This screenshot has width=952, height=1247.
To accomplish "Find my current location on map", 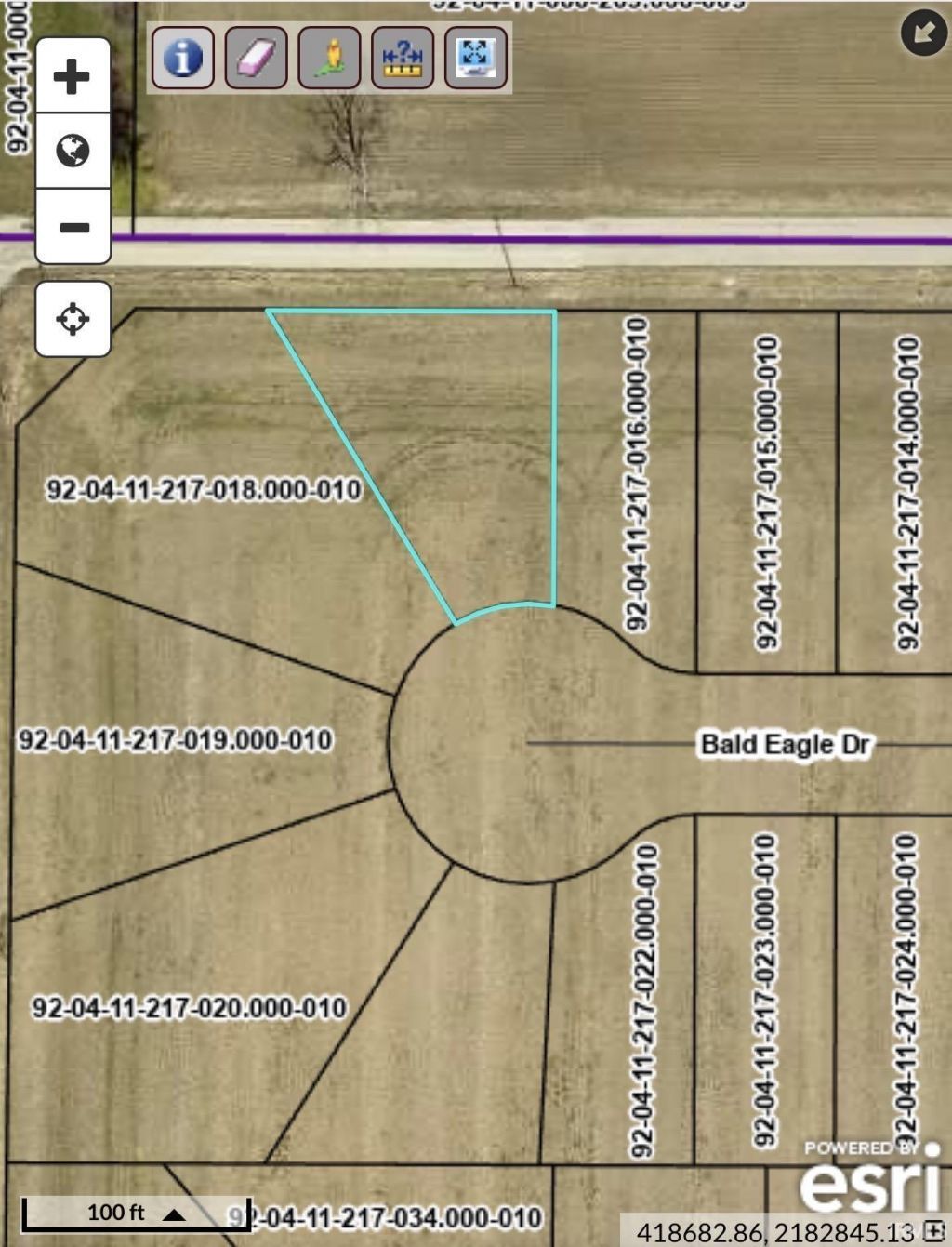I will [73, 319].
